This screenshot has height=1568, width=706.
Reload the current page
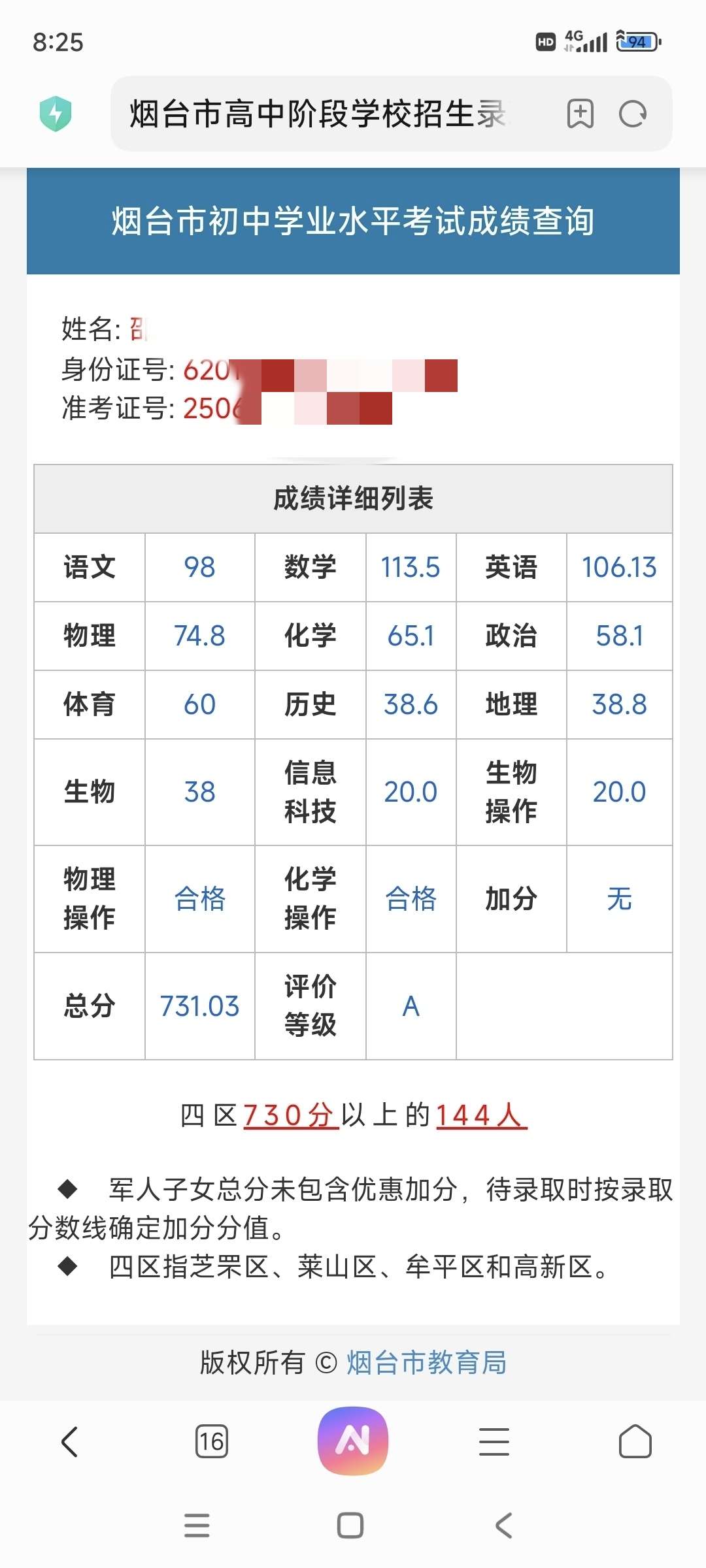(x=633, y=114)
